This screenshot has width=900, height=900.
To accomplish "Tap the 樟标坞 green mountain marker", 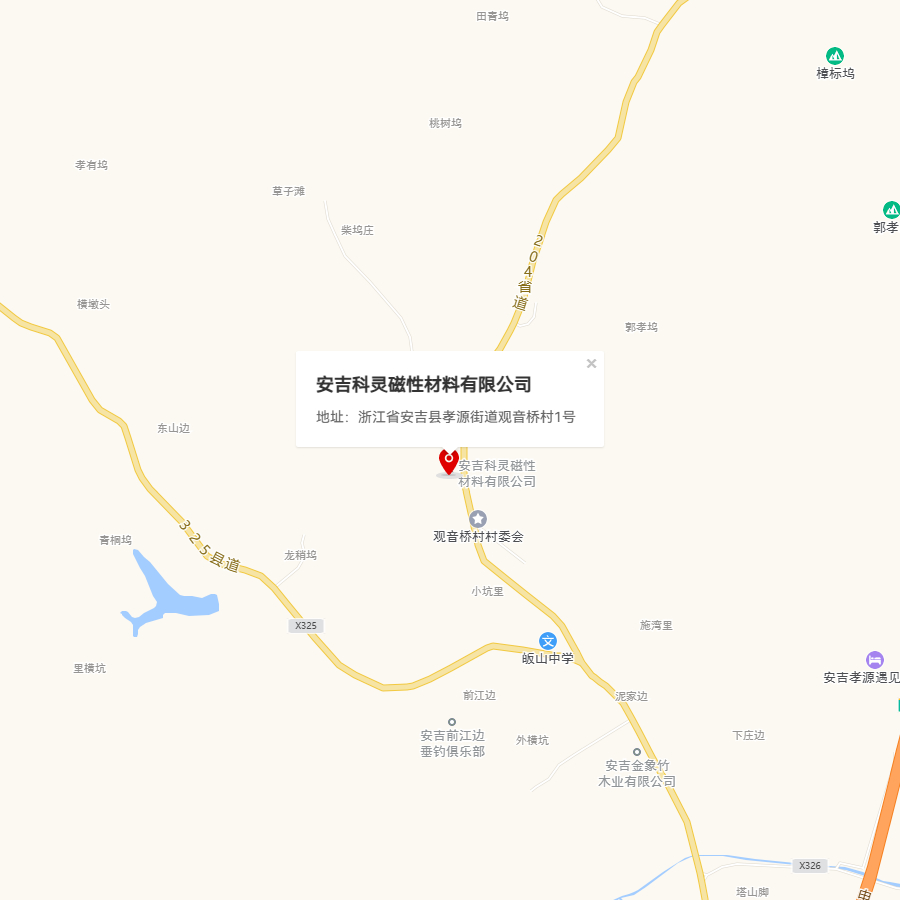I will (835, 56).
